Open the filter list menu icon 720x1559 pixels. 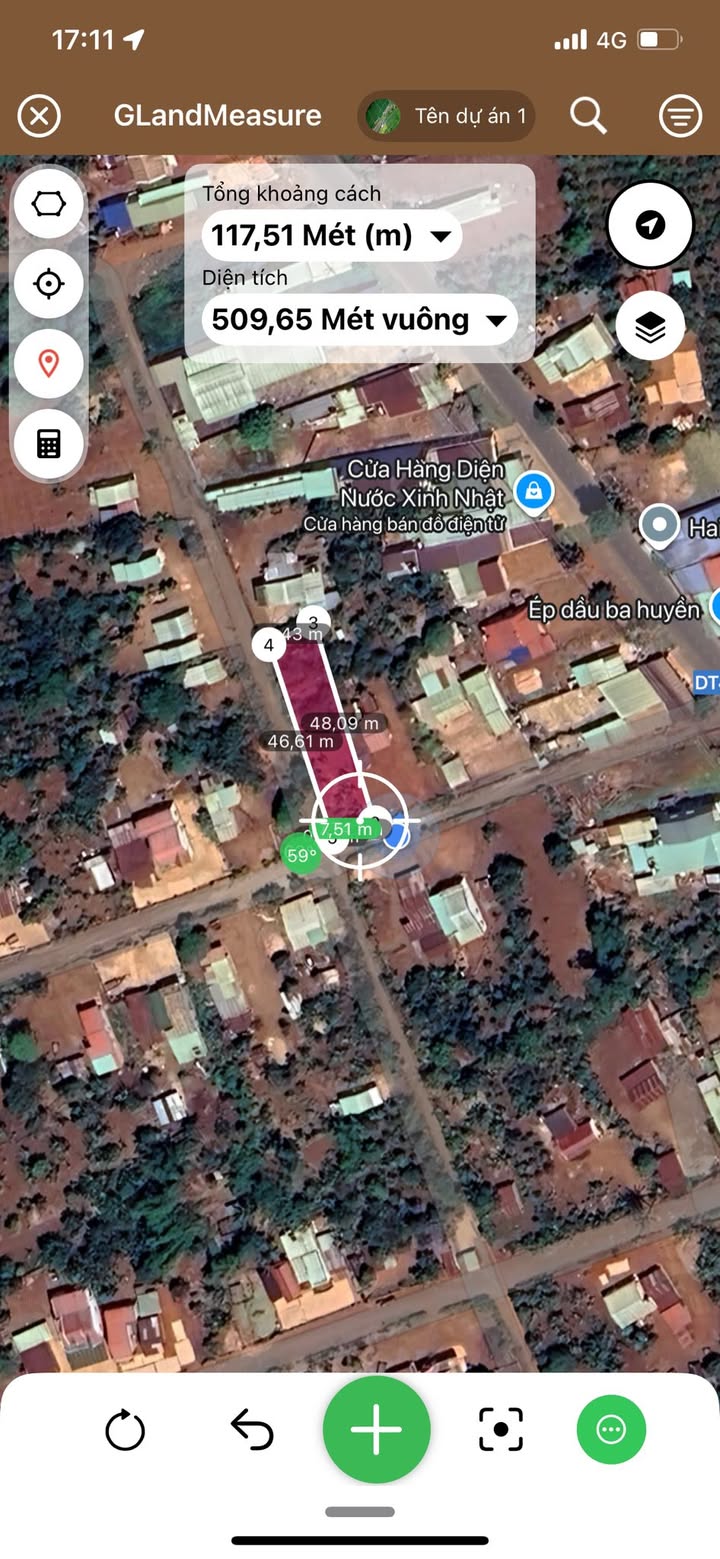(x=680, y=116)
